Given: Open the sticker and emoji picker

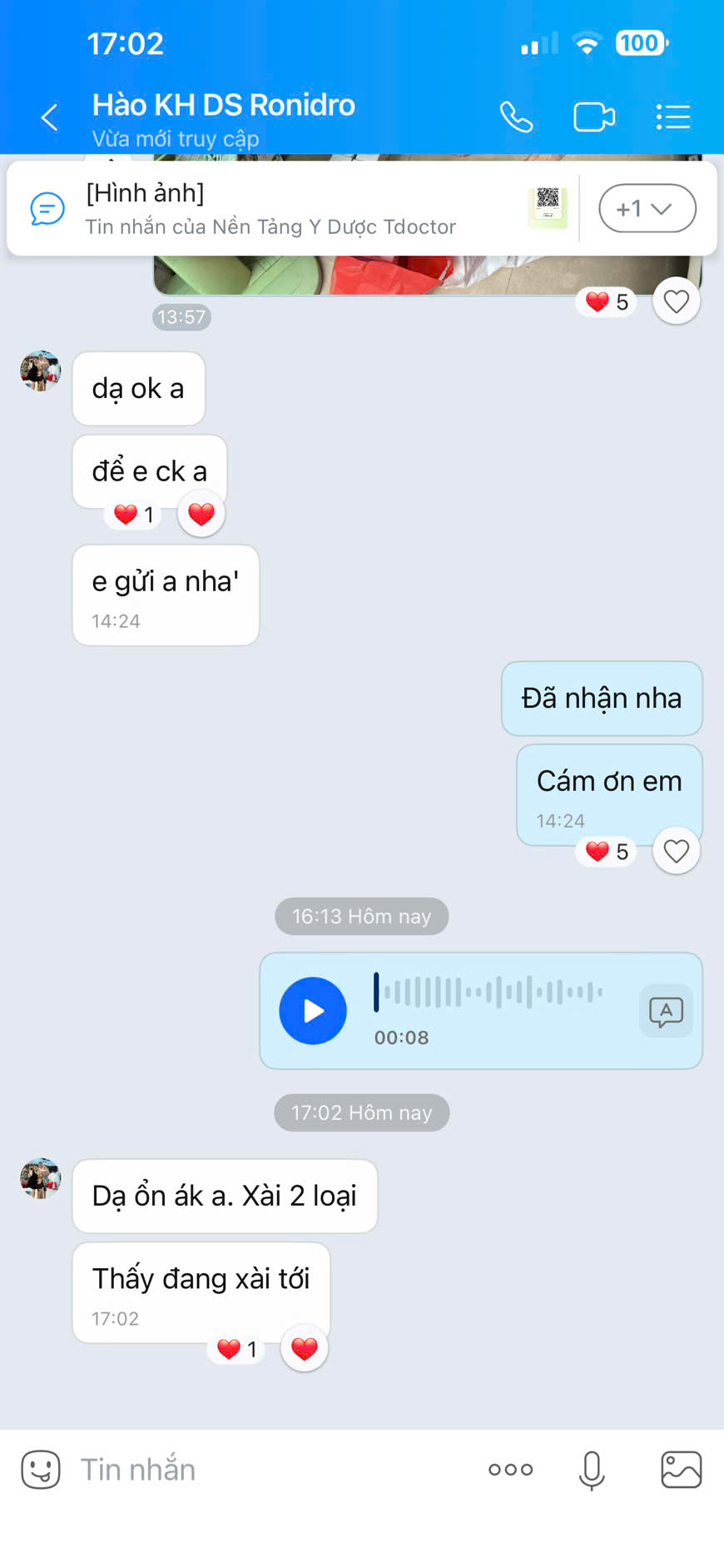Looking at the screenshot, I should click(41, 1470).
